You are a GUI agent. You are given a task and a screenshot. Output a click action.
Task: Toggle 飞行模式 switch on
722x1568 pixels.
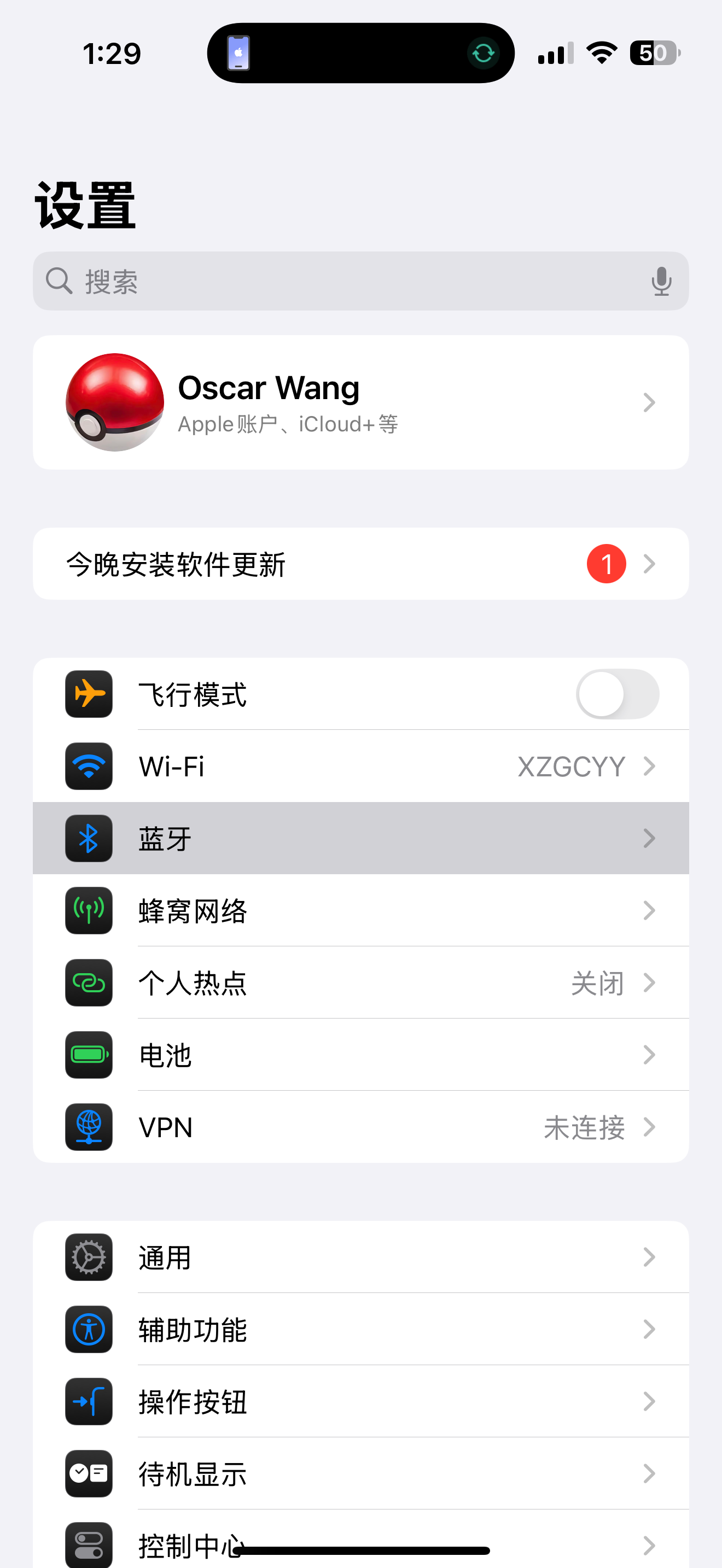point(616,694)
